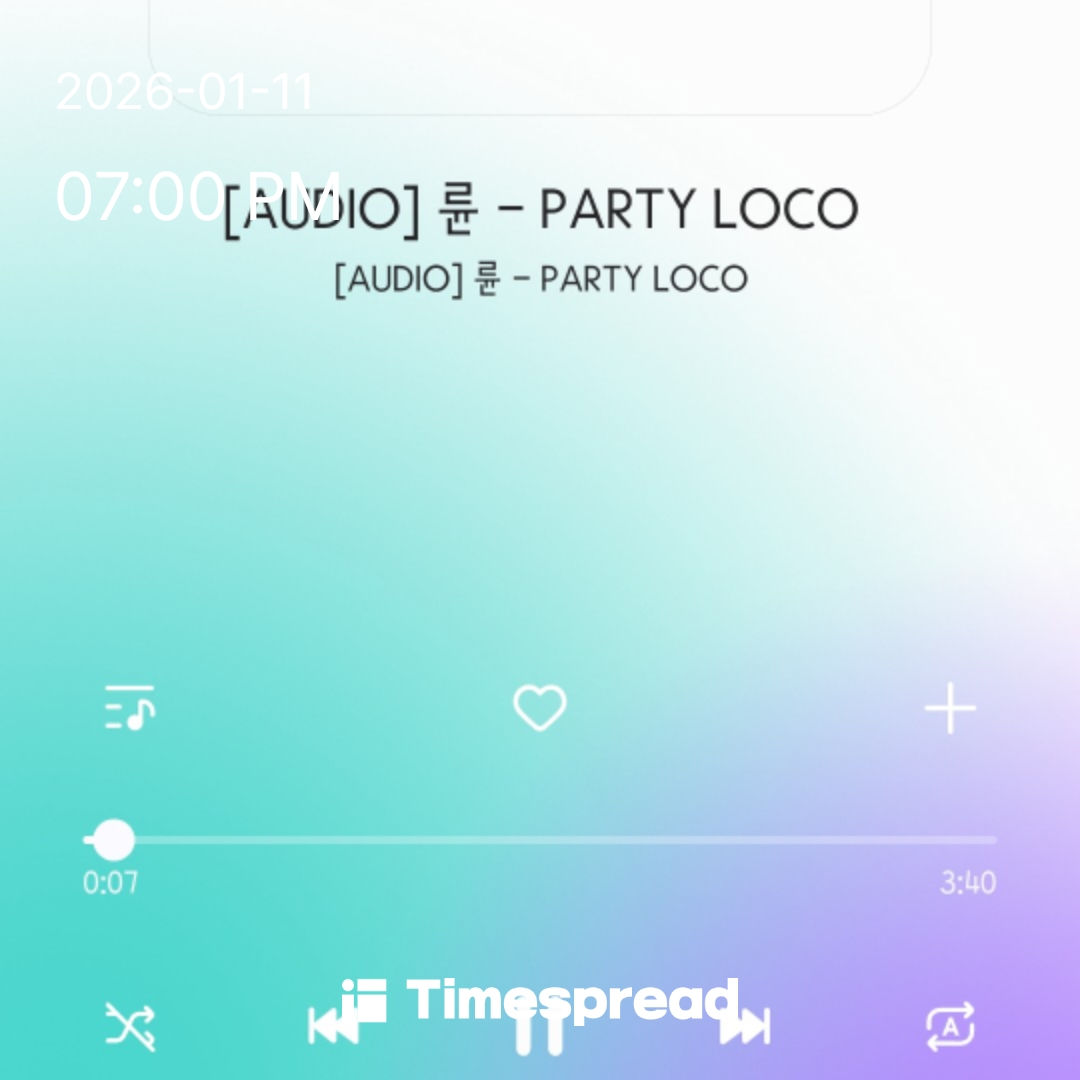Skip to the next track
Image resolution: width=1080 pixels, height=1080 pixels.
pyautogui.click(x=746, y=1027)
